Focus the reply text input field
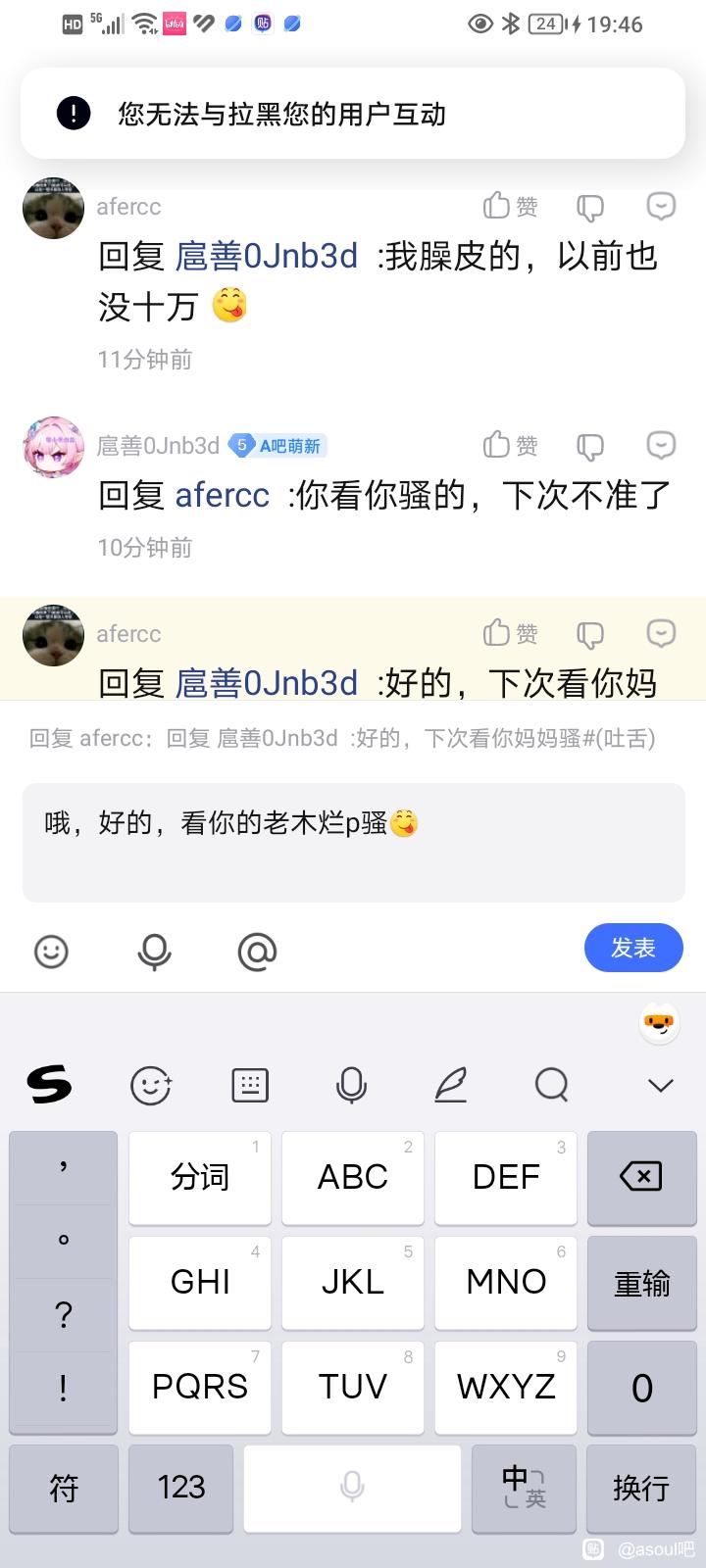 point(353,843)
